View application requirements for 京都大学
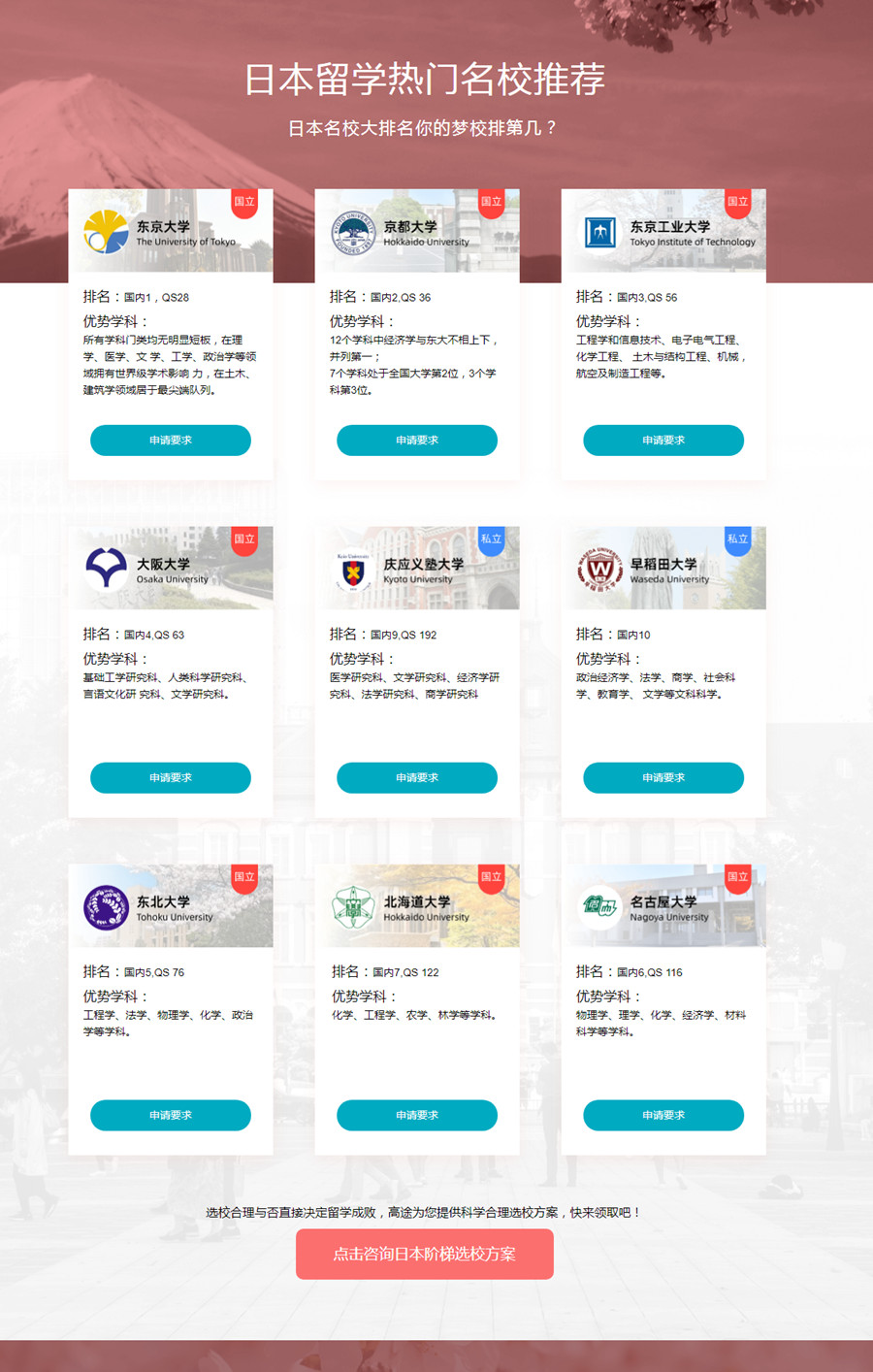This screenshot has height=1372, width=873. coord(417,441)
